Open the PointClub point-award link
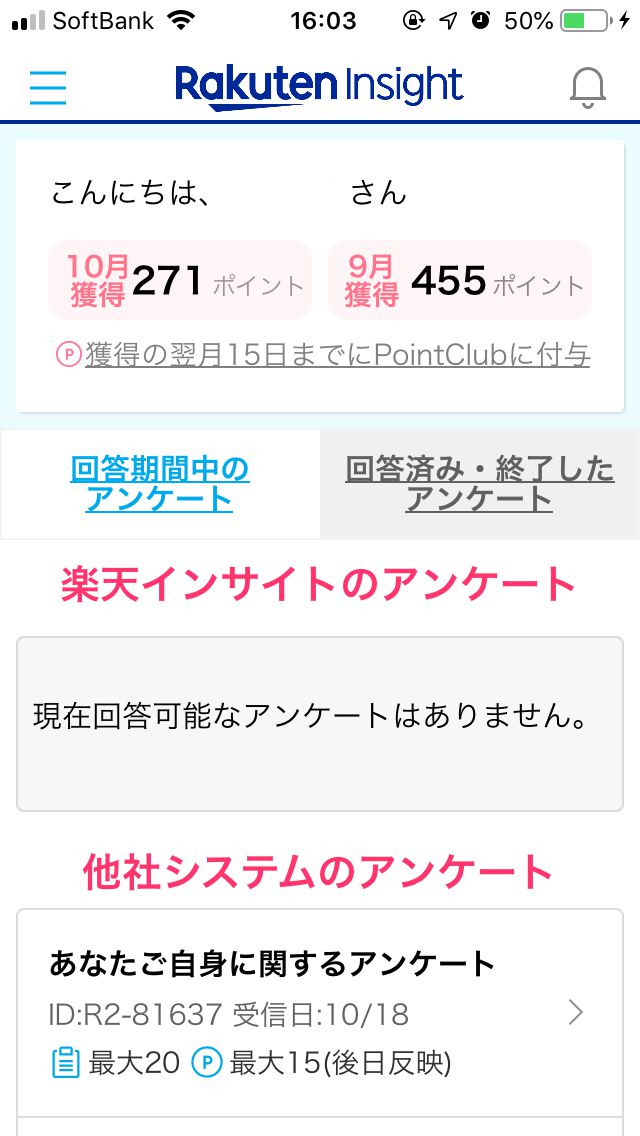This screenshot has width=640, height=1136. (x=336, y=355)
